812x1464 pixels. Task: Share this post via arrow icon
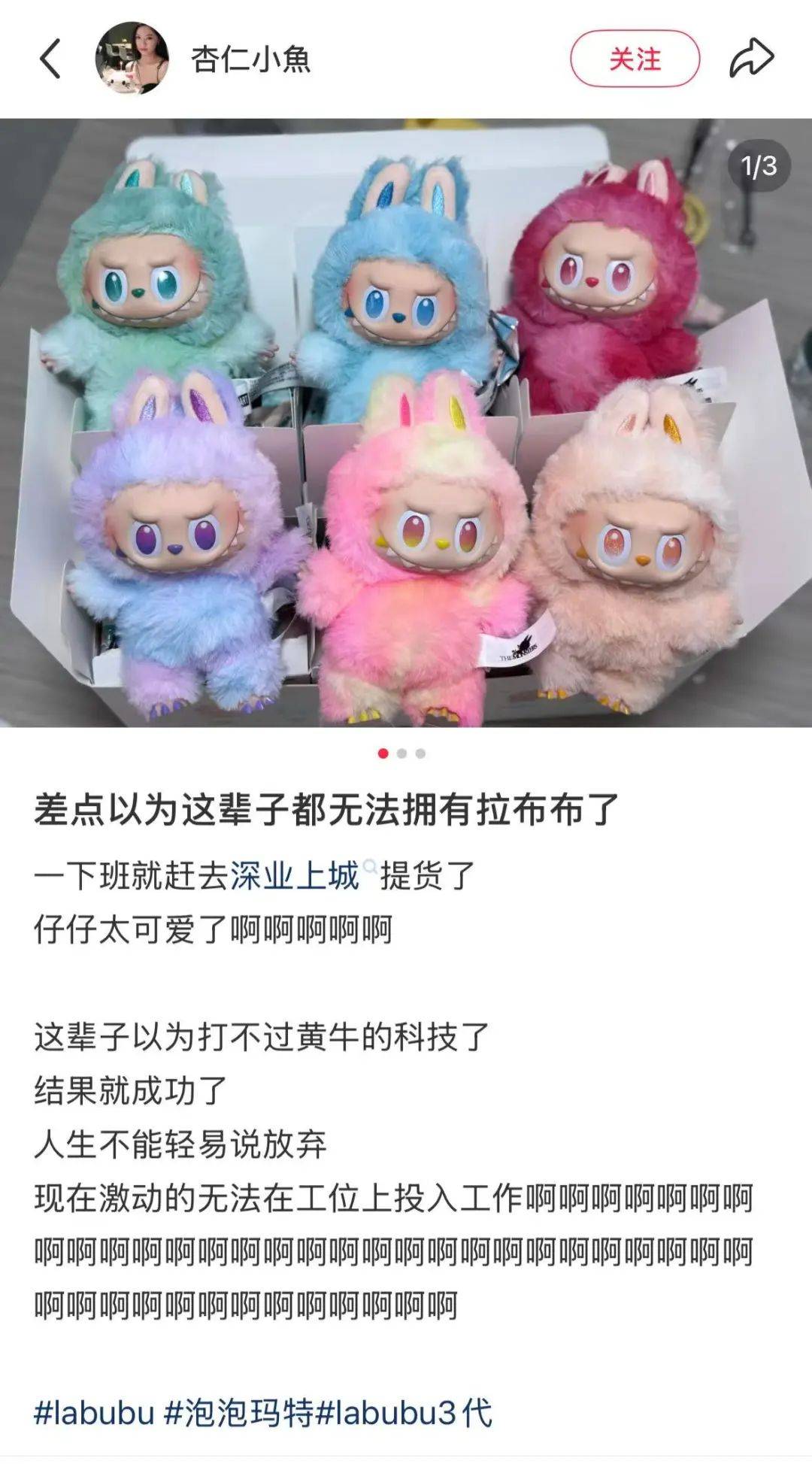tap(751, 59)
